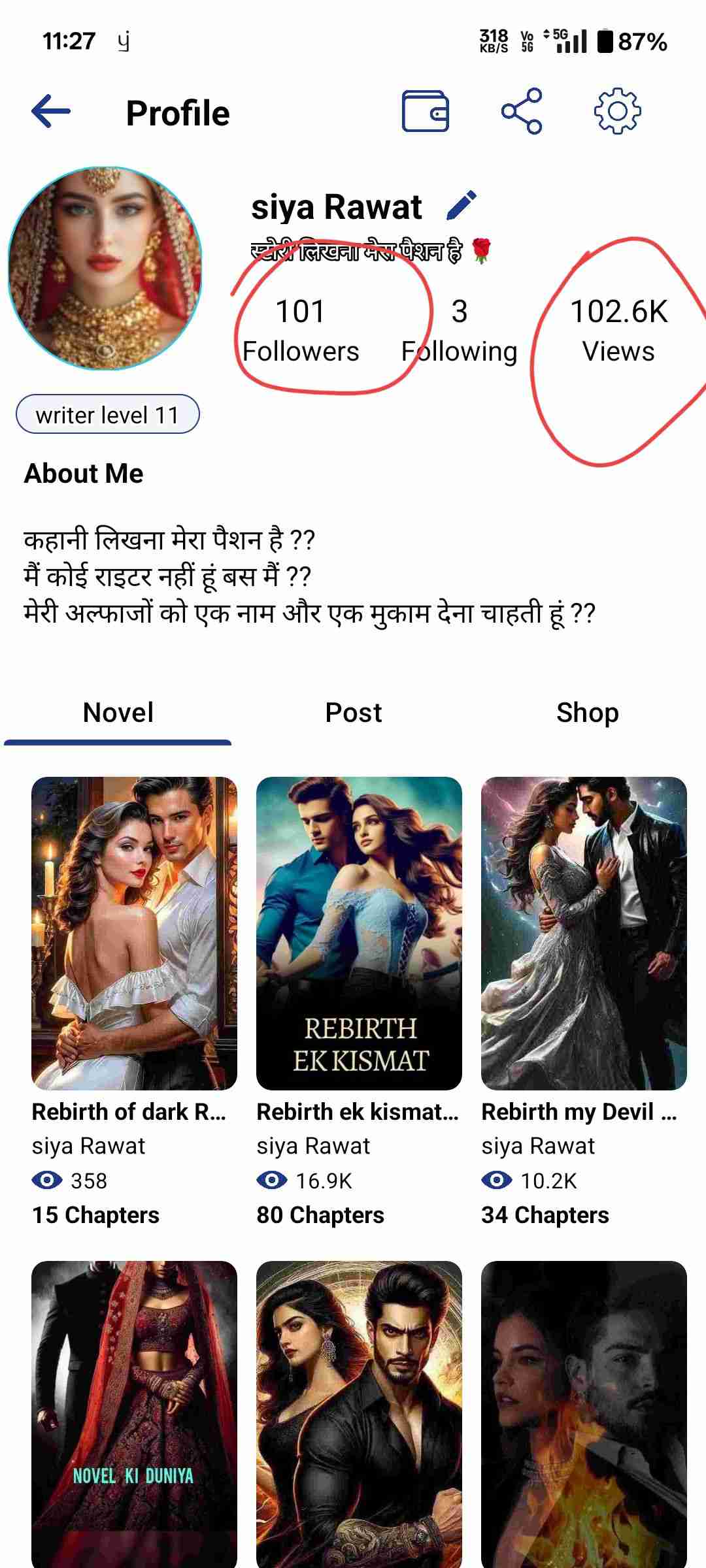This screenshot has height=1568, width=706.
Task: Open novel Rebirth ek kismat
Action: (359, 933)
